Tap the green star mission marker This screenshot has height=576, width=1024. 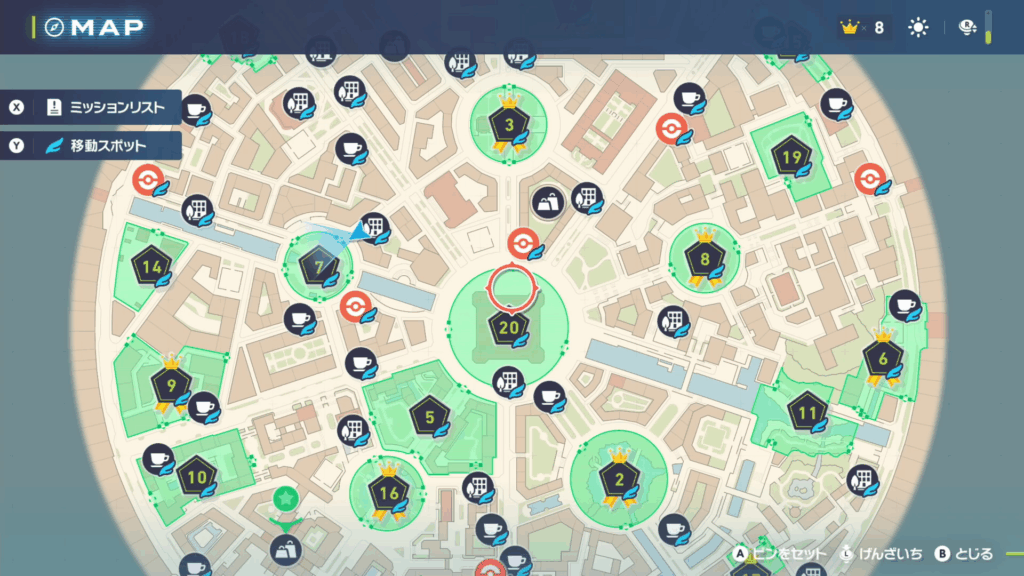tap(286, 497)
